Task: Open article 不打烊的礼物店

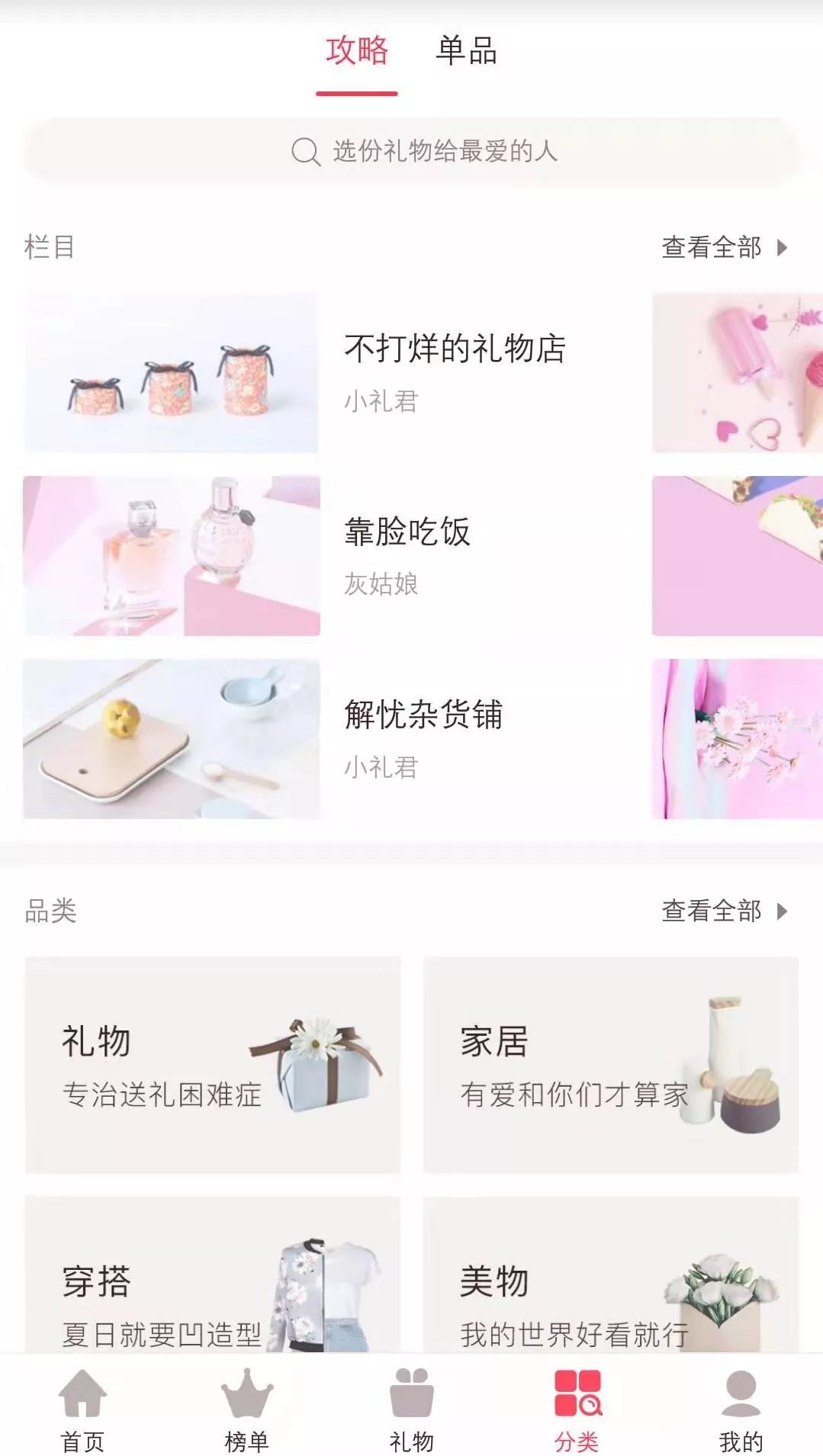Action: 456,350
